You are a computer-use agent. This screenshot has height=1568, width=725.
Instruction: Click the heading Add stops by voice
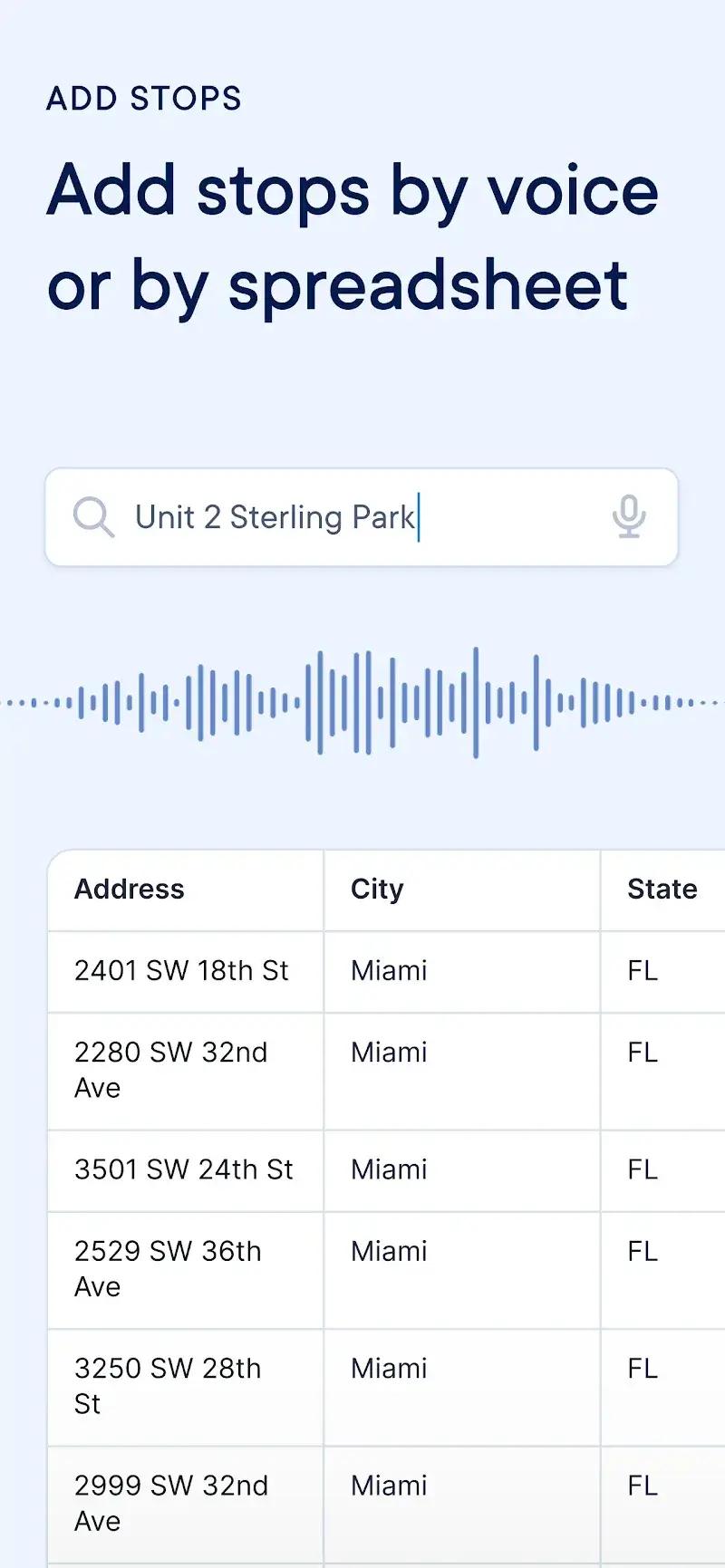[x=353, y=190]
